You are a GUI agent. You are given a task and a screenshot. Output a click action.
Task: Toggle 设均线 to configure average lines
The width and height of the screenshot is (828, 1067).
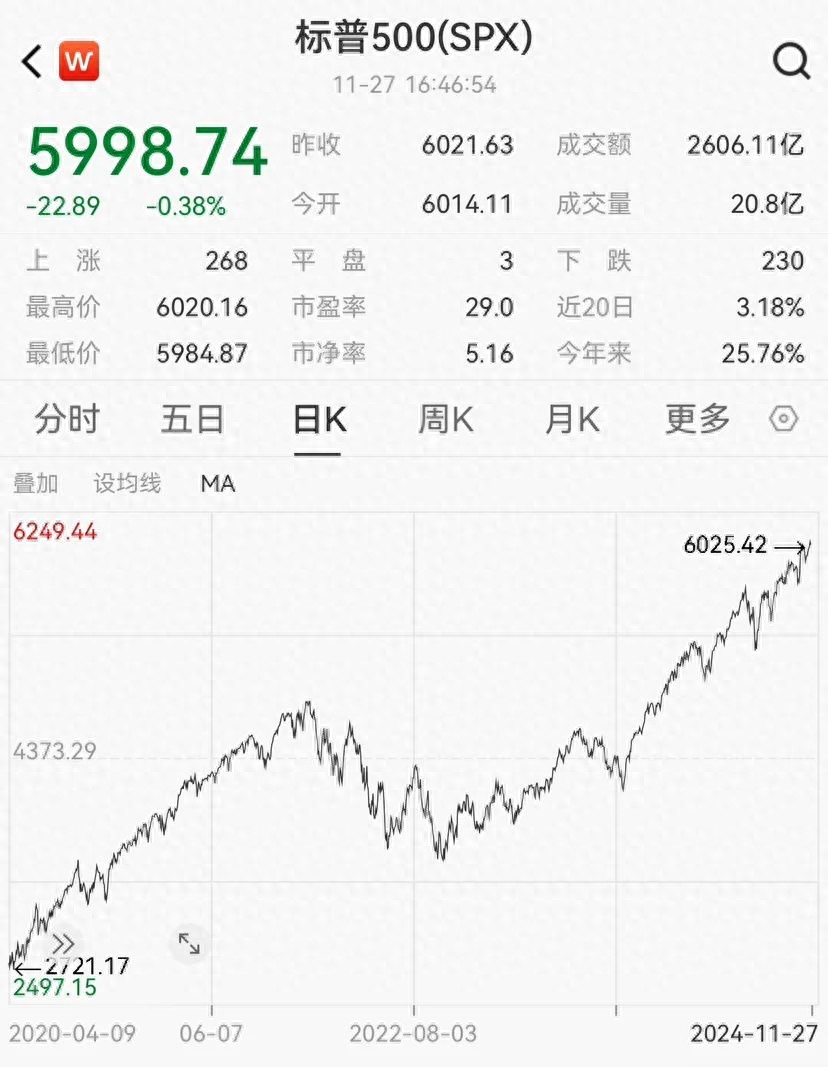pos(127,484)
